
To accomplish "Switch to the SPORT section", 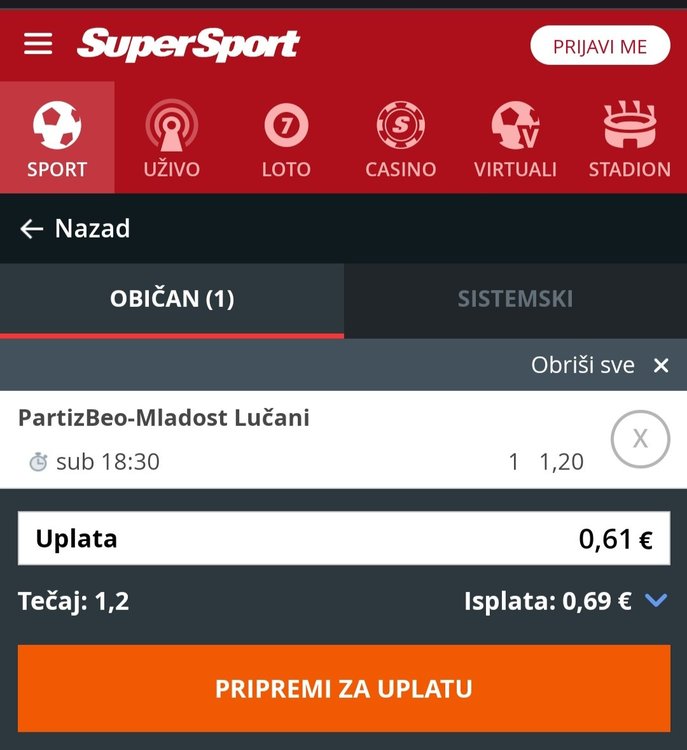I will (57, 138).
